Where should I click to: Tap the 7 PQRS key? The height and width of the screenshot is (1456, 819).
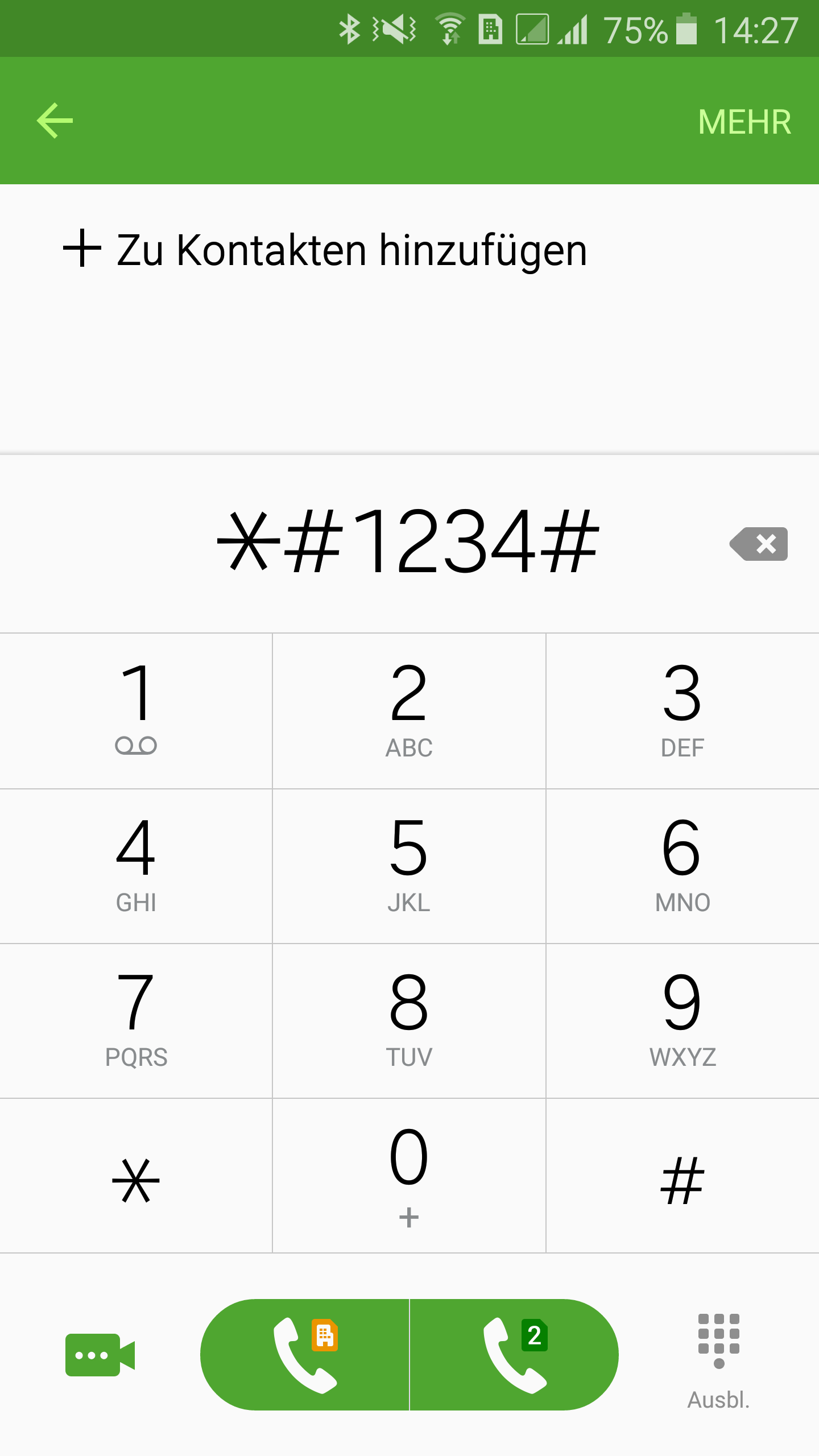point(136,1021)
